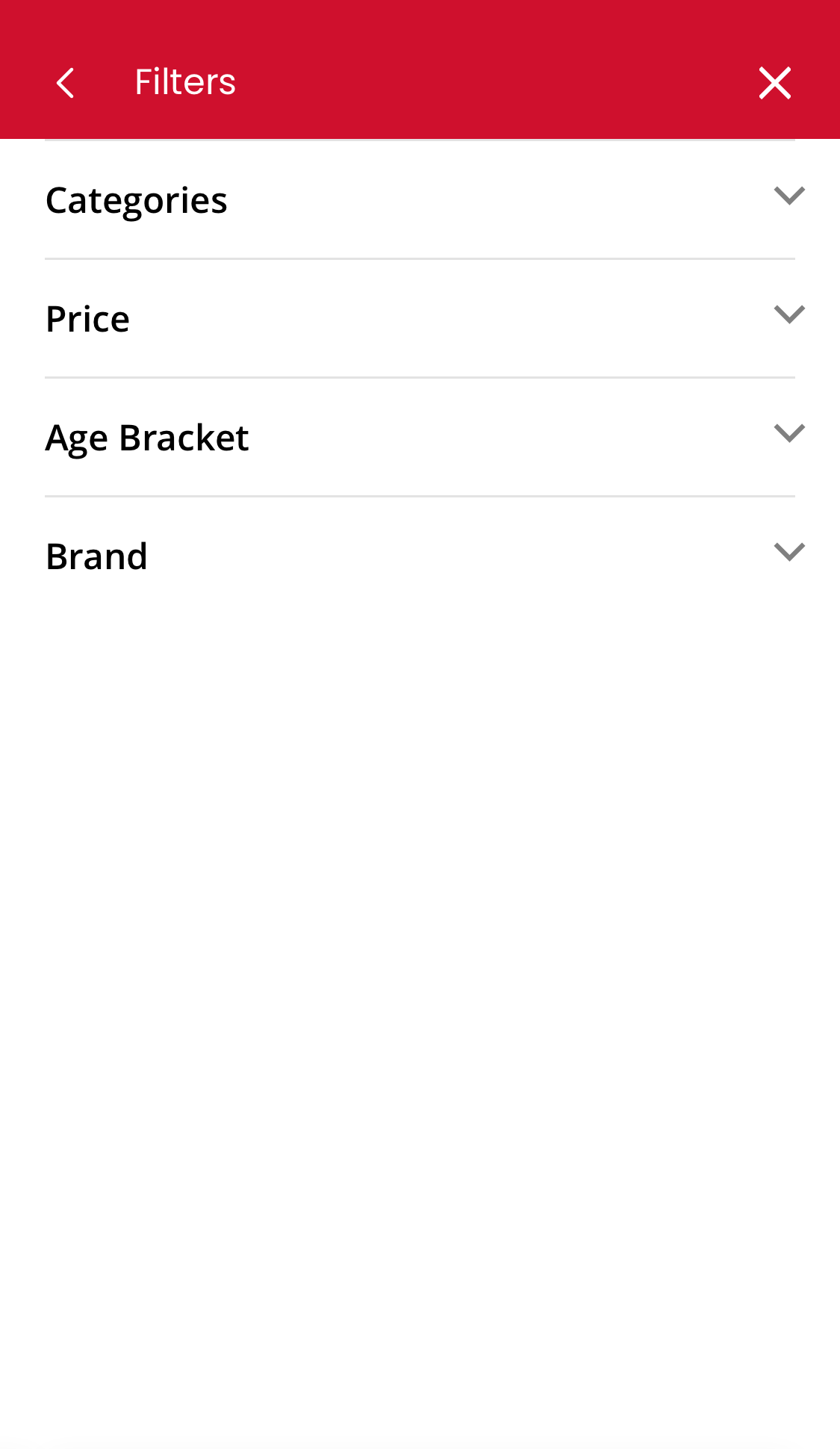Tap the chevron beside Categories

click(x=789, y=197)
